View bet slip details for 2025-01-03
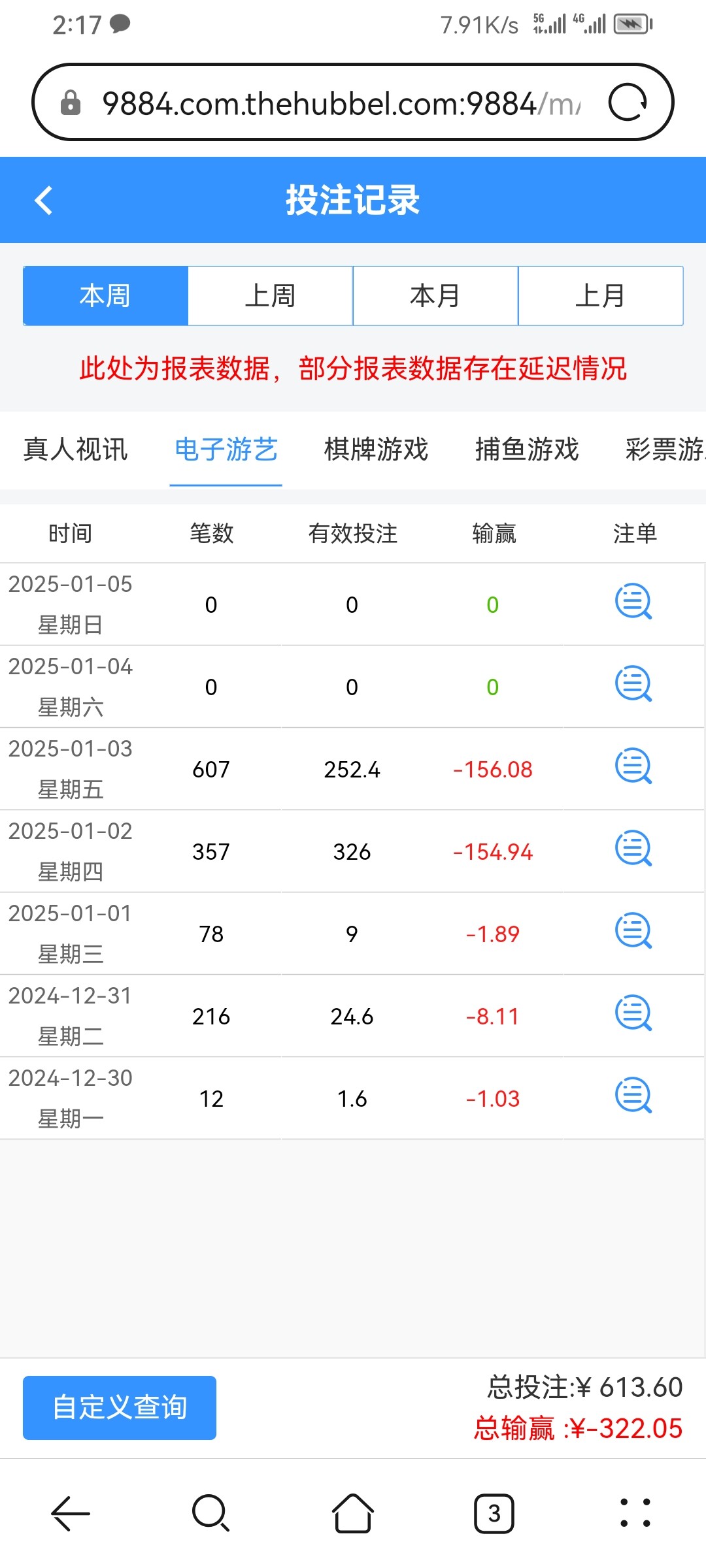Viewport: 706px width, 1568px height. (633, 766)
